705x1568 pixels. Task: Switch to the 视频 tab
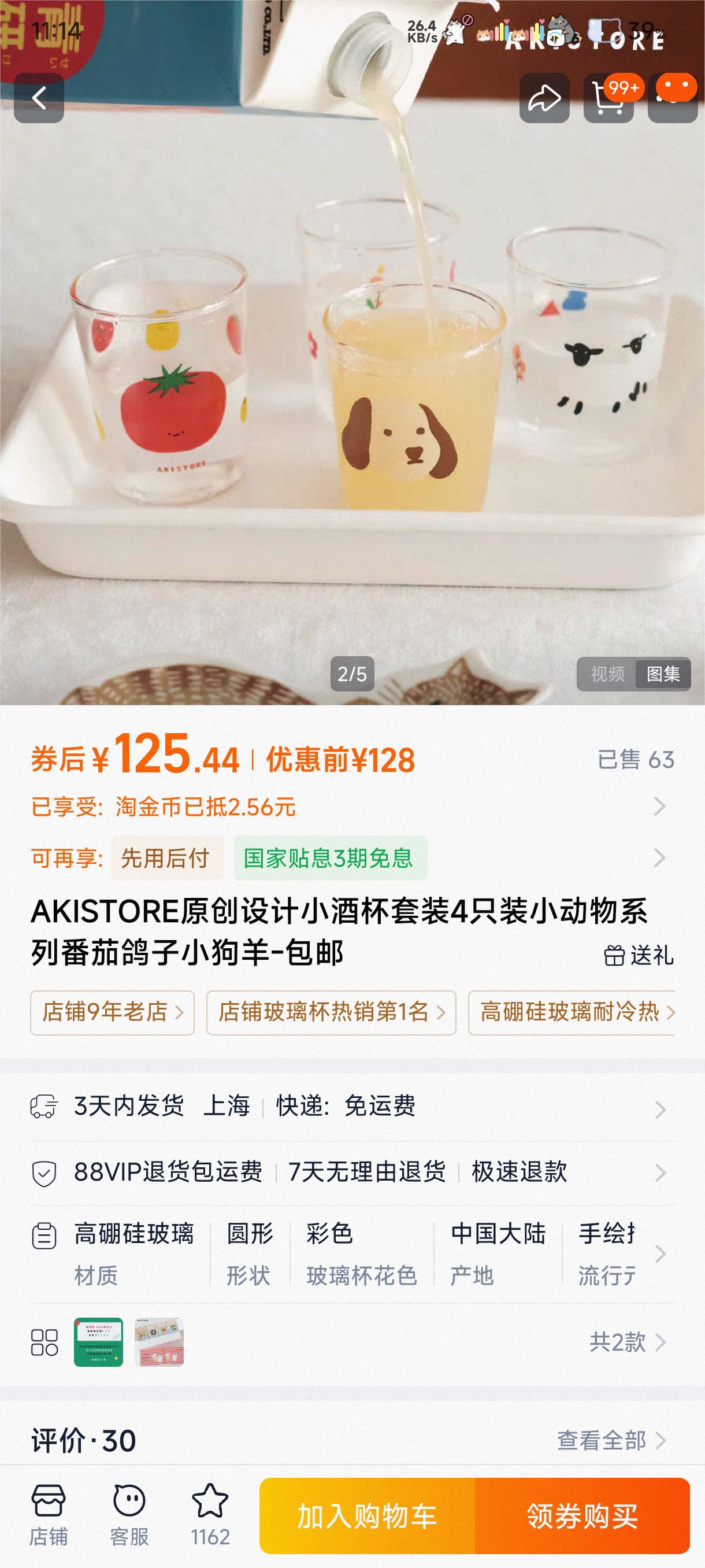[x=607, y=674]
